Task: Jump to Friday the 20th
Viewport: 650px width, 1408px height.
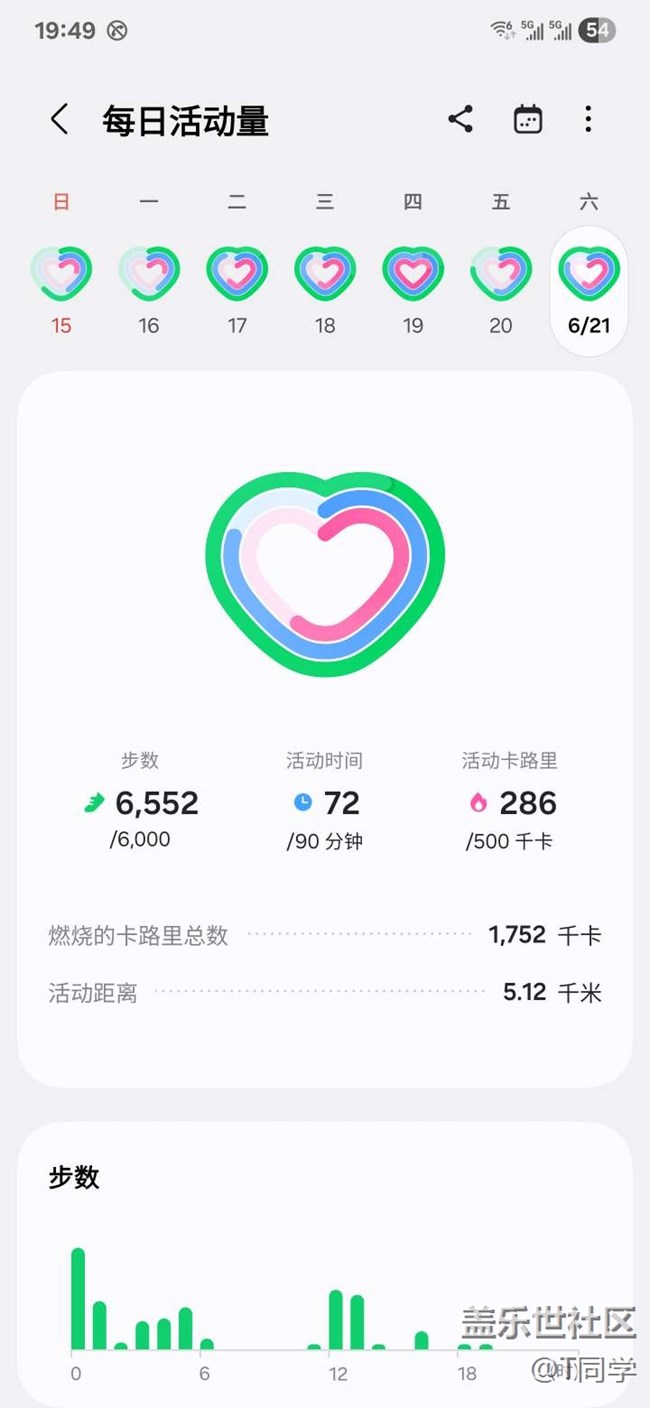Action: pos(501,284)
